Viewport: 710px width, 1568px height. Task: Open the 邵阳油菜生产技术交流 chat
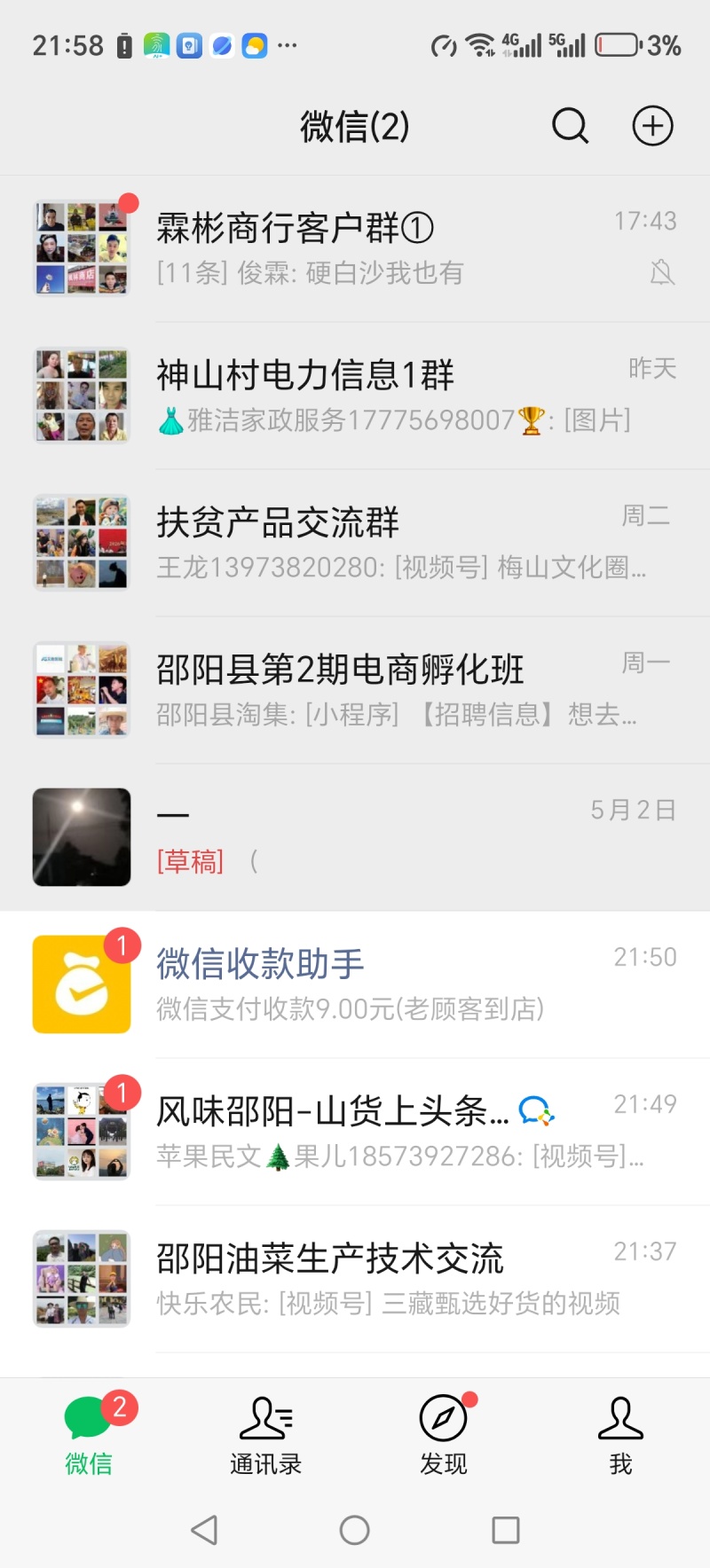tap(355, 1279)
